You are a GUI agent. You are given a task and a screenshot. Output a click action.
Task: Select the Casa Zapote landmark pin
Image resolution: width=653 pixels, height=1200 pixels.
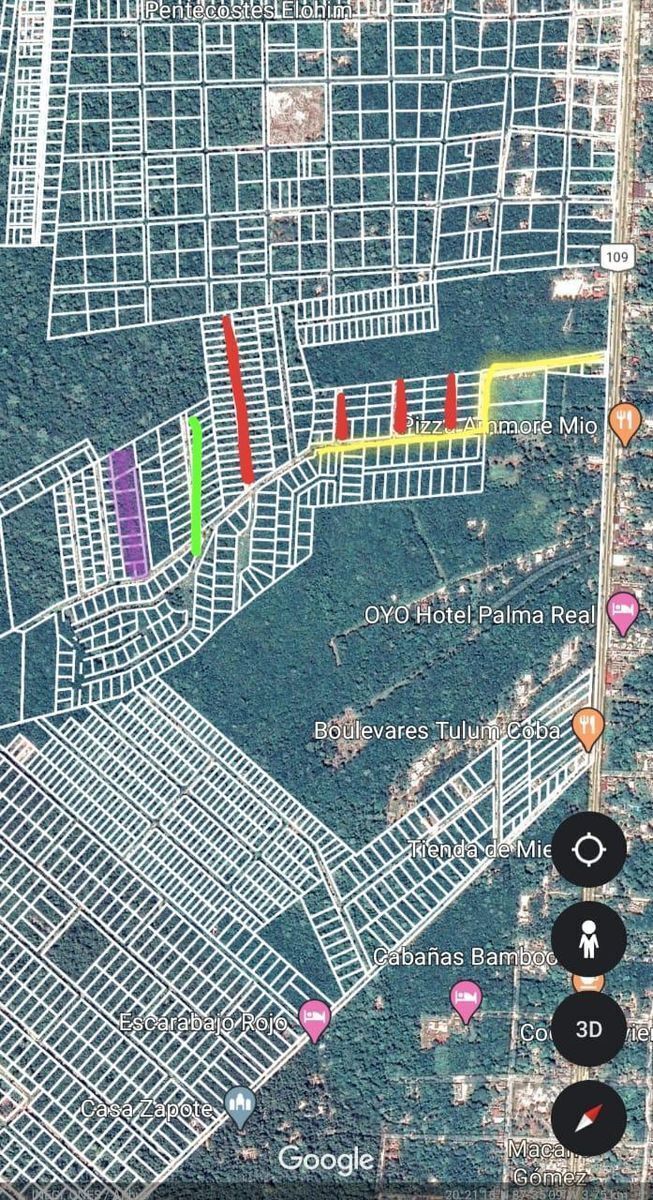tap(240, 1105)
